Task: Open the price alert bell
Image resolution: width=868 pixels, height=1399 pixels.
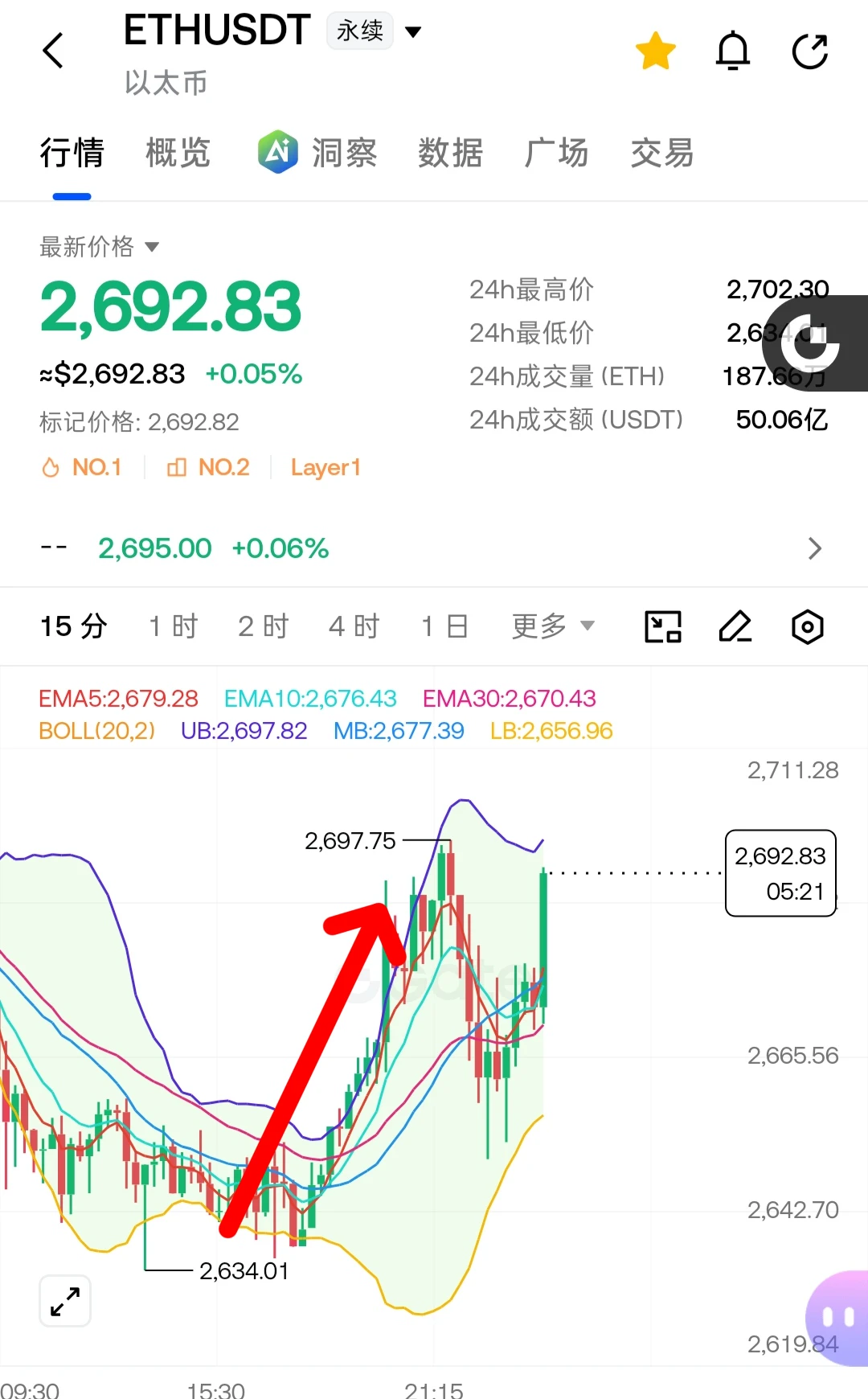Action: point(733,51)
